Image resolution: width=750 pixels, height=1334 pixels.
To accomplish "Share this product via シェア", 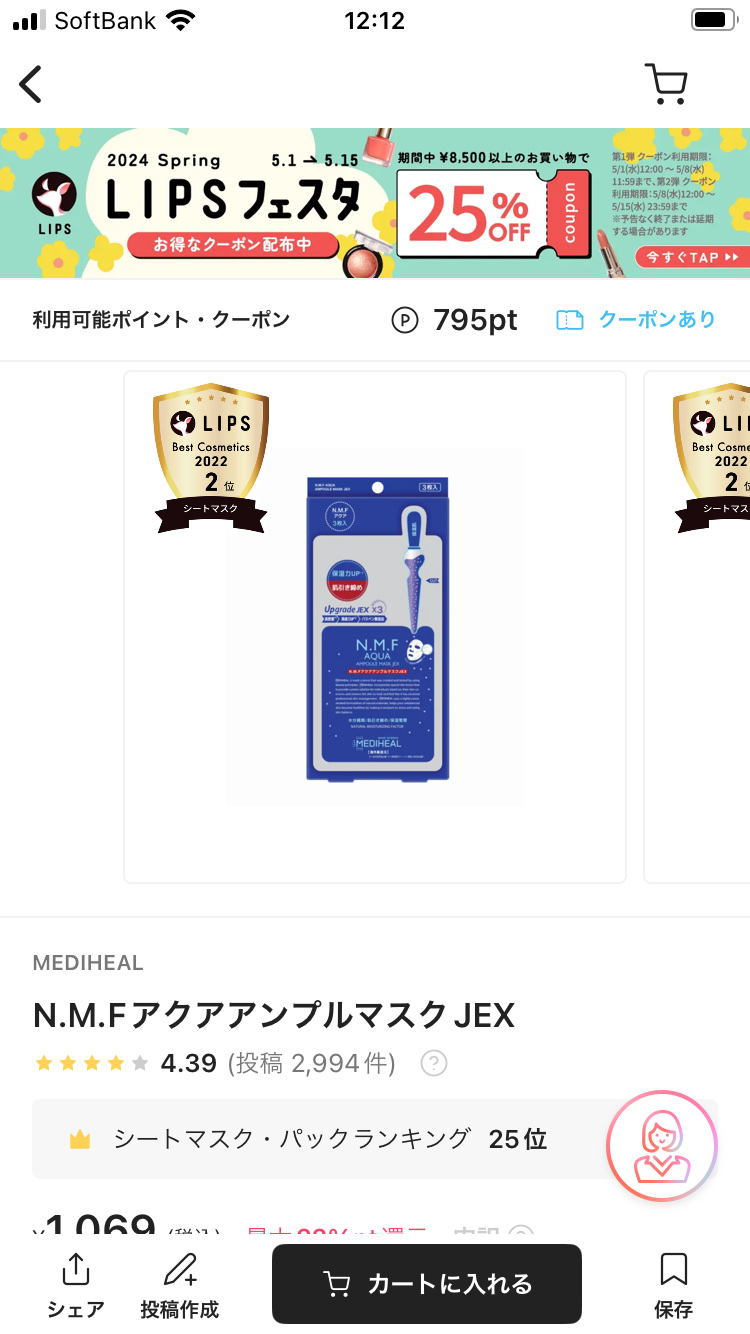I will [75, 1286].
